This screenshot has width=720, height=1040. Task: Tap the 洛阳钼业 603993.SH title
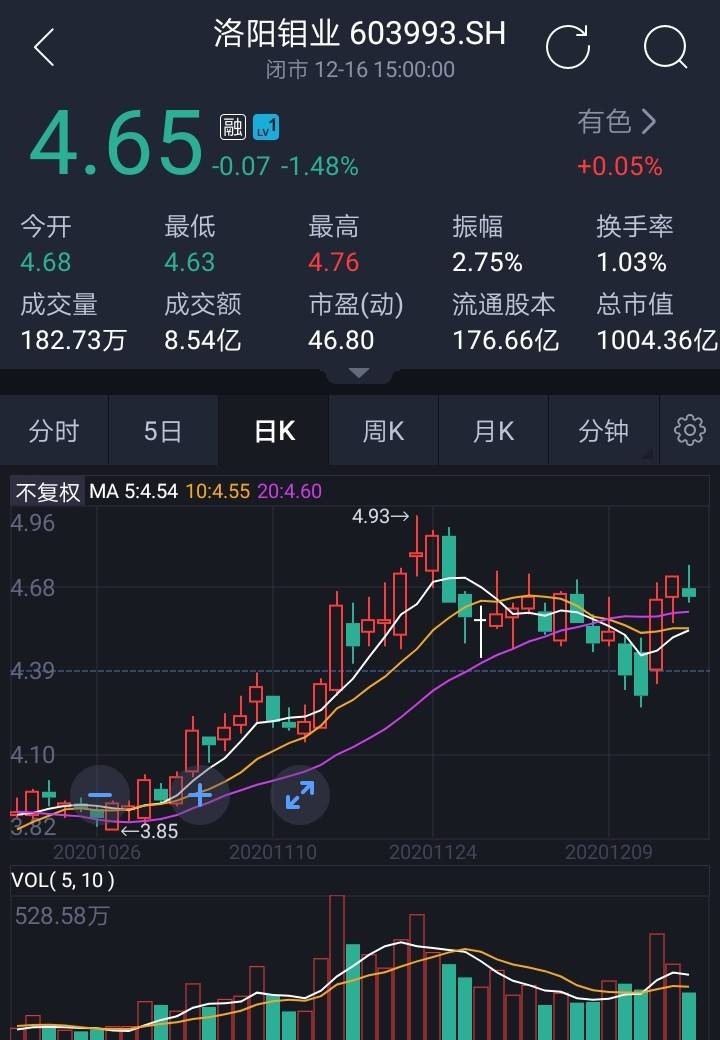(x=360, y=33)
